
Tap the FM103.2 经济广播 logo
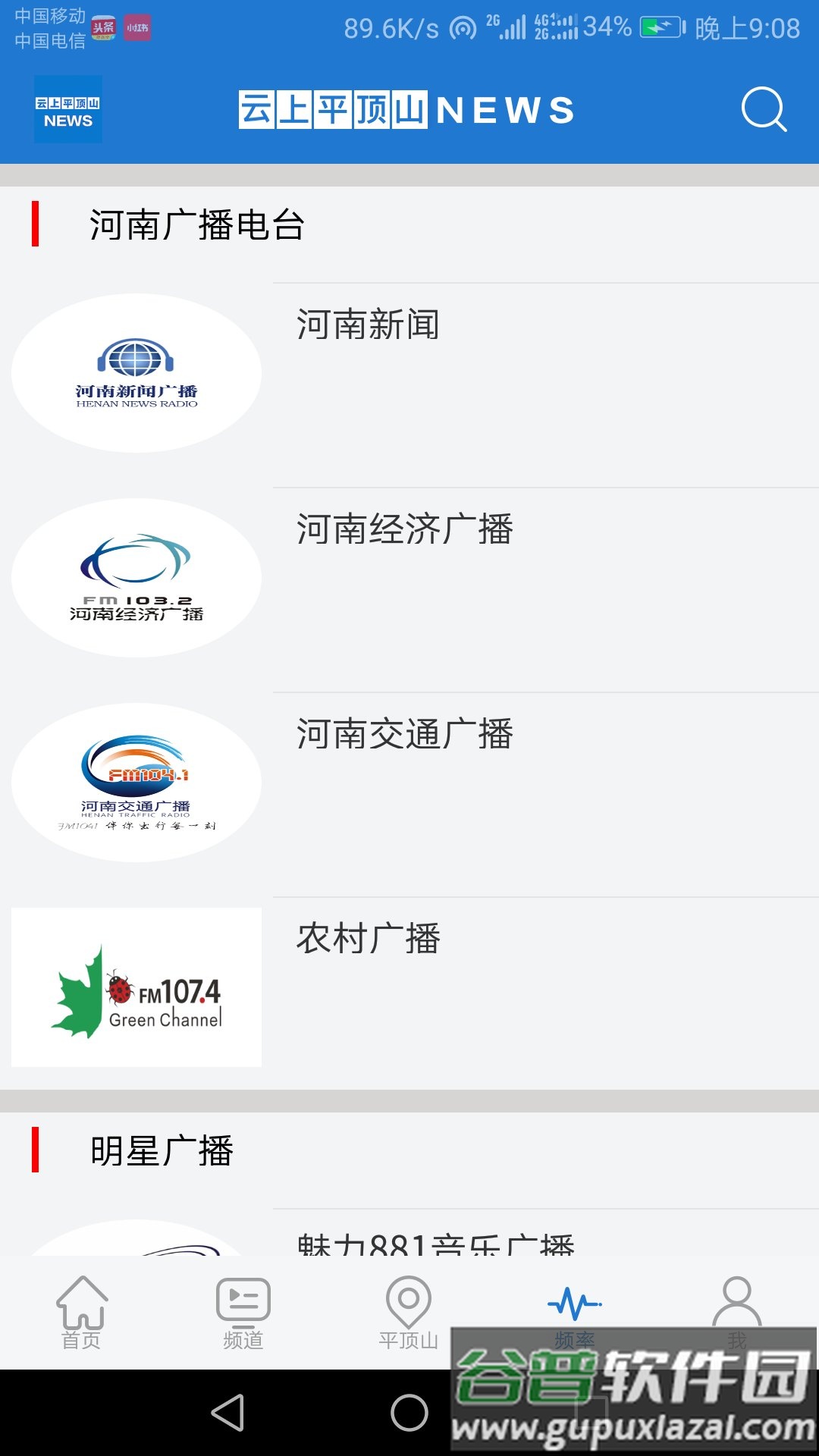(x=136, y=575)
